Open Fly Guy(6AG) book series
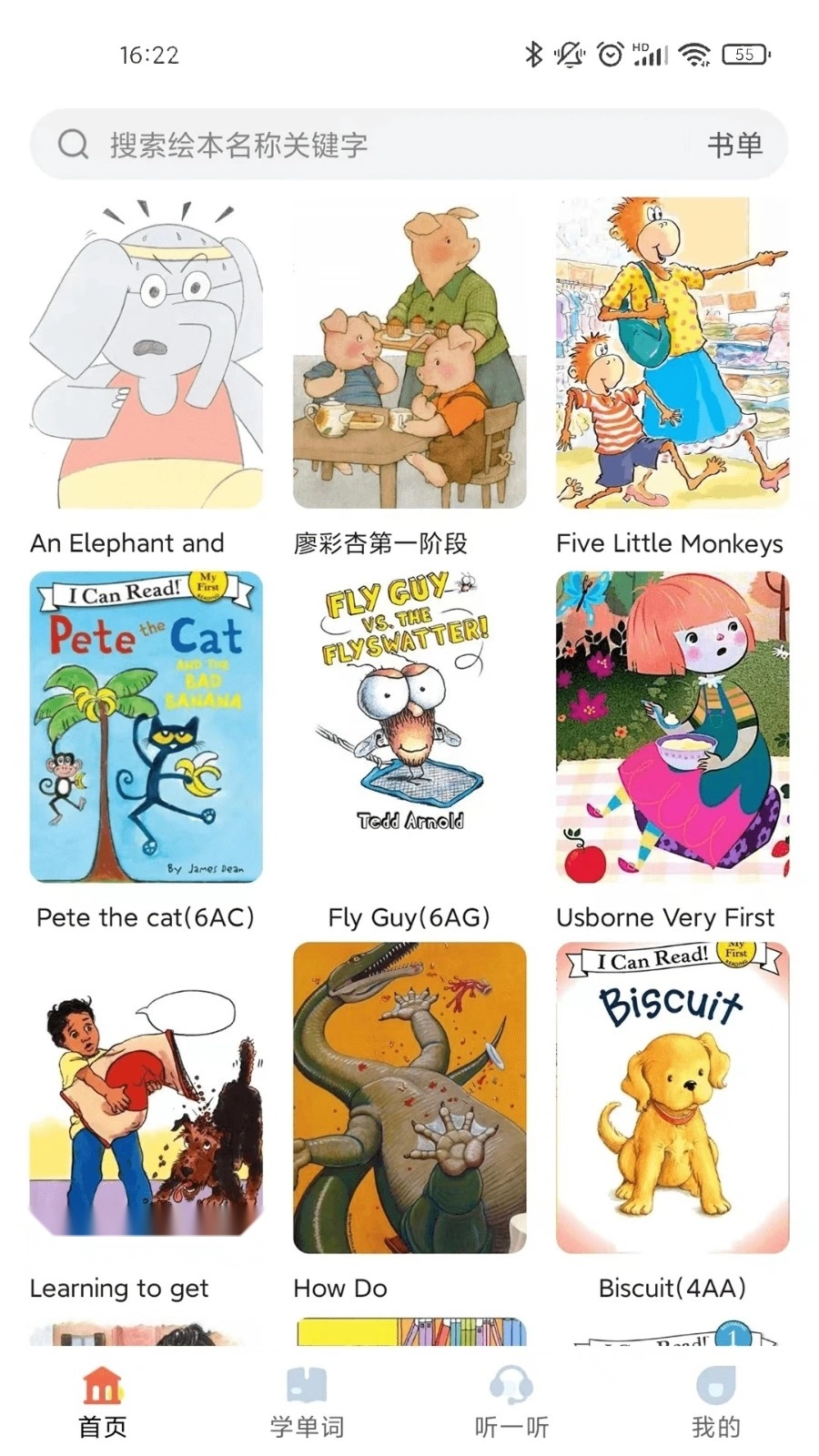 (x=409, y=728)
